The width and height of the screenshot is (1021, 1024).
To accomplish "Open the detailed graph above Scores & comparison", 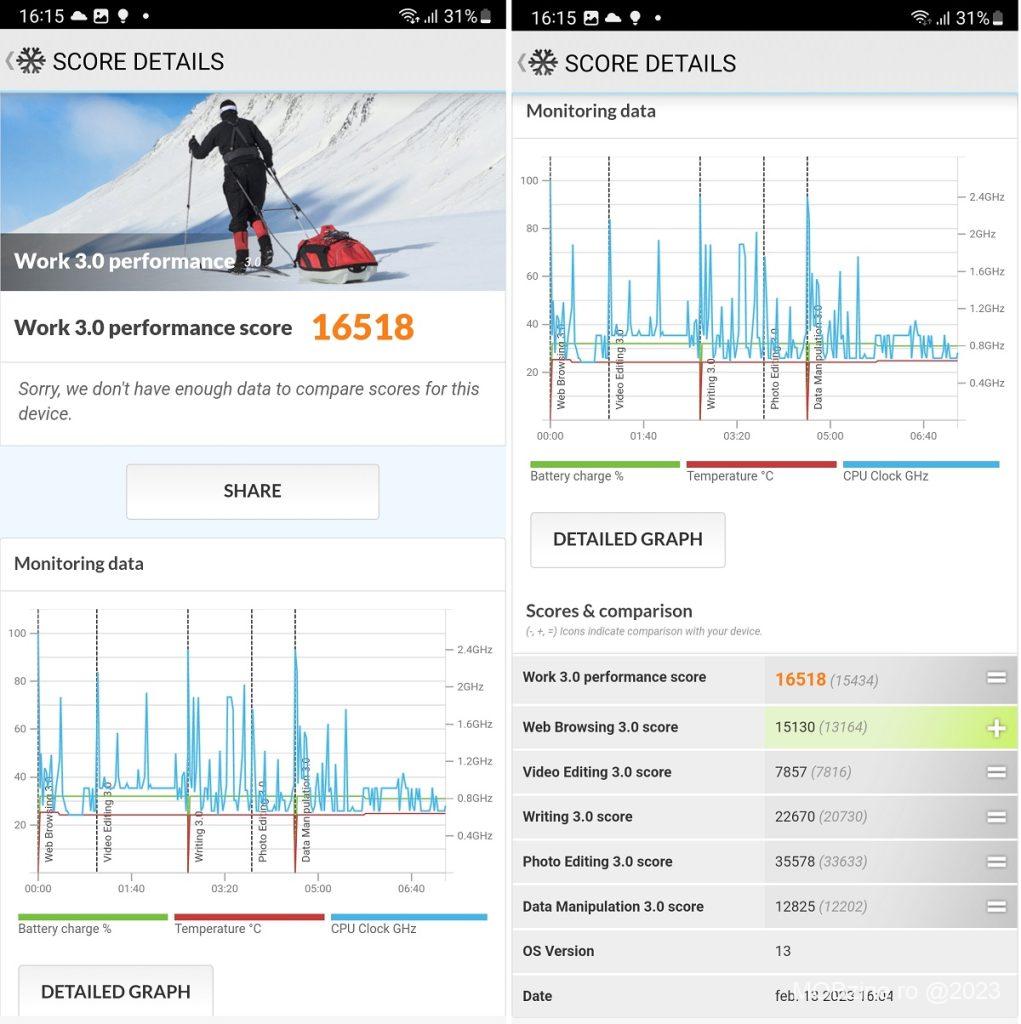I will [627, 539].
